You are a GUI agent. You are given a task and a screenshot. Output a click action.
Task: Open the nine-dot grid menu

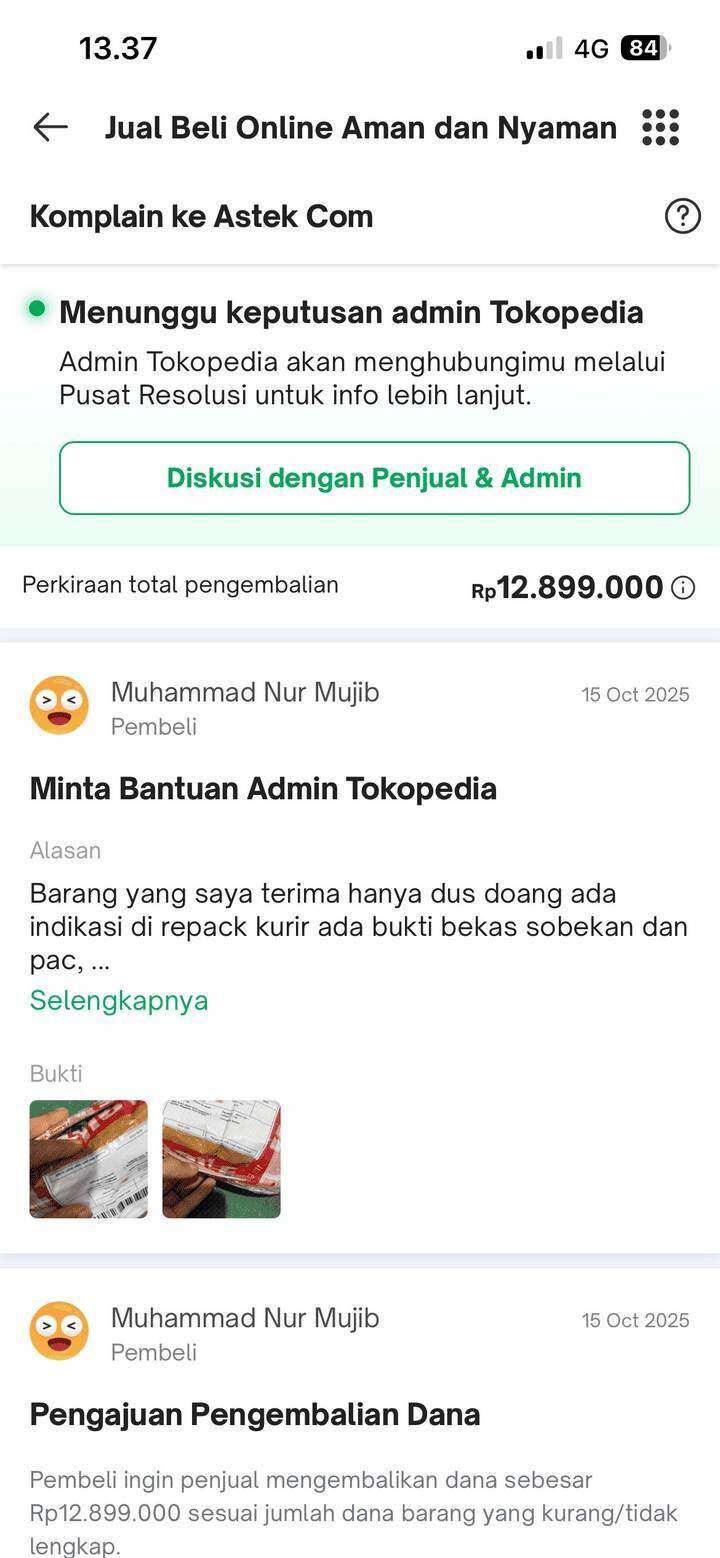pos(660,127)
